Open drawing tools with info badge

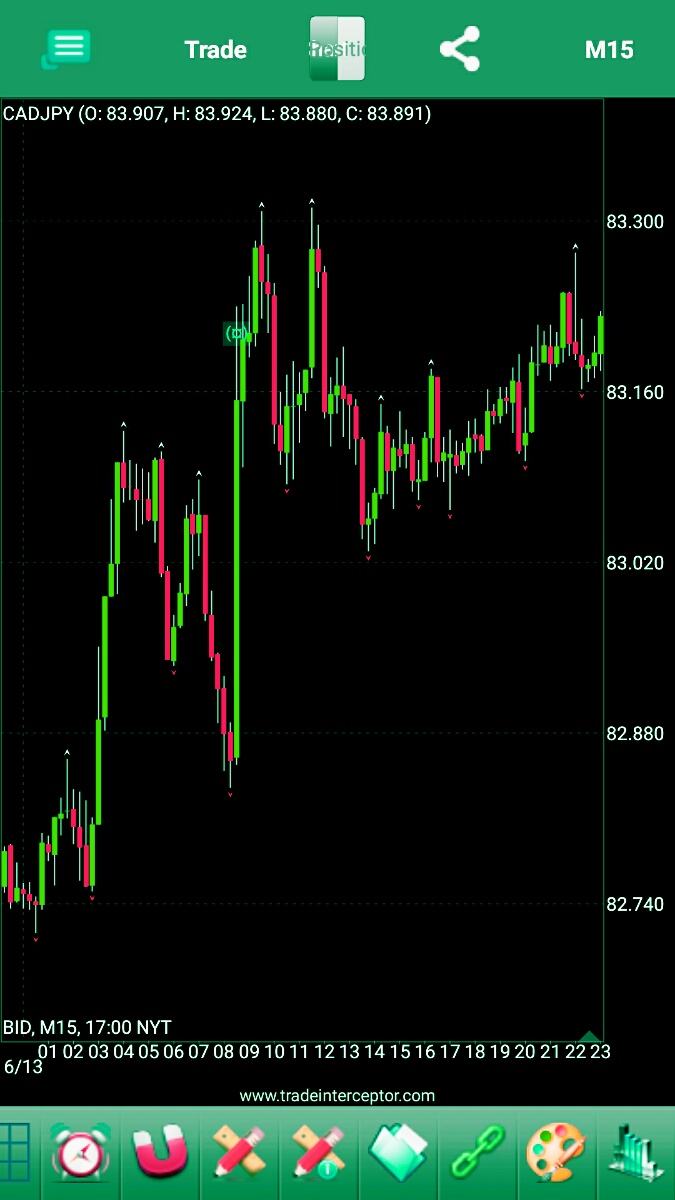[x=318, y=1153]
